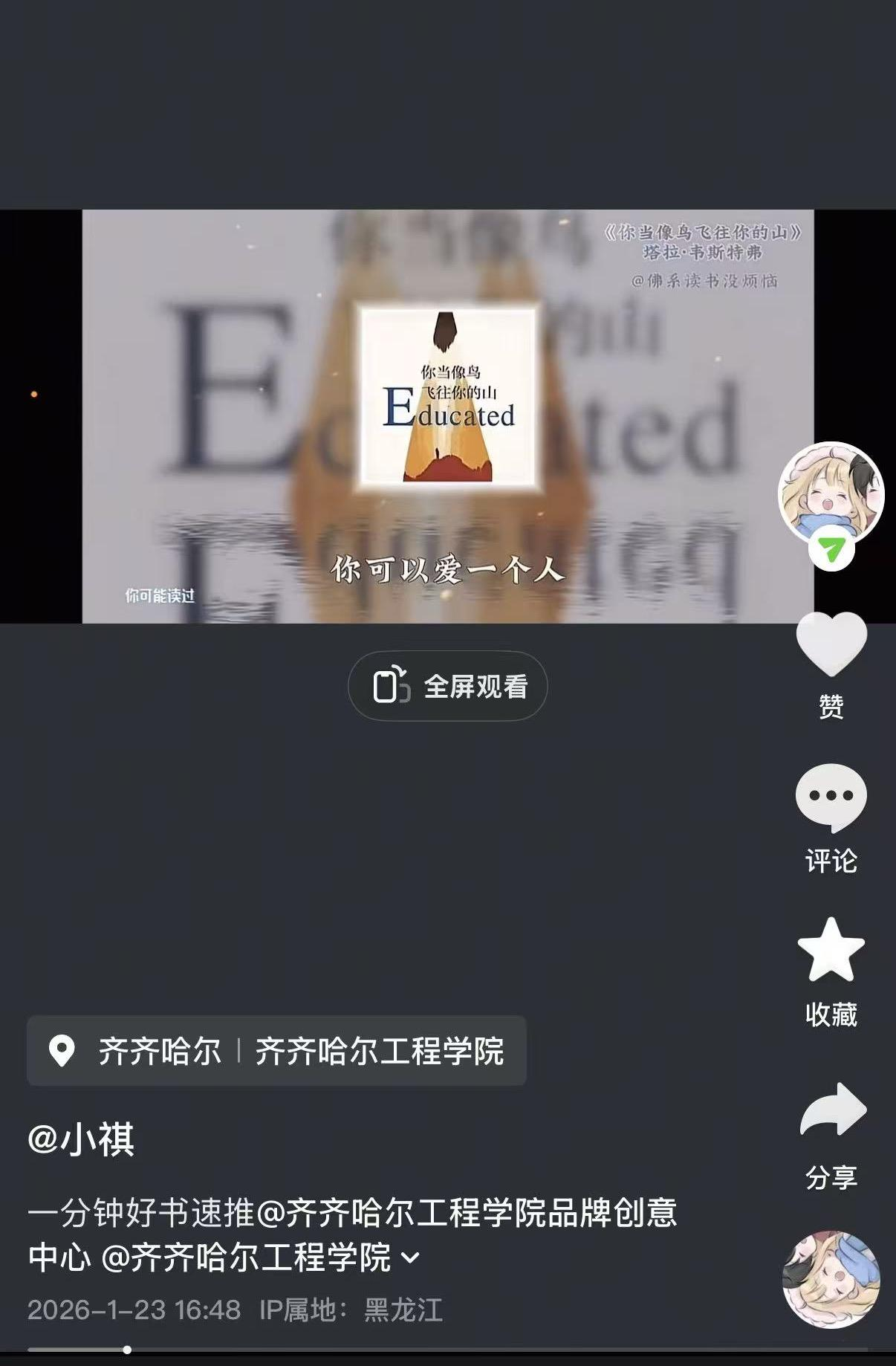Image resolution: width=896 pixels, height=1366 pixels.
Task: Open @小祺 user profile
Action: [x=81, y=1139]
